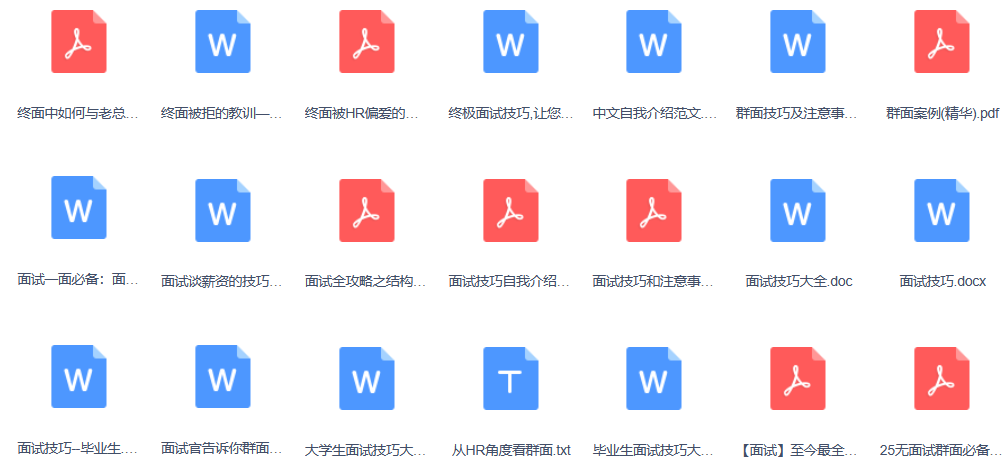Open the PDF 面试技巧自我介绍…
Screen dimensions: 1006x458
[x=510, y=210]
